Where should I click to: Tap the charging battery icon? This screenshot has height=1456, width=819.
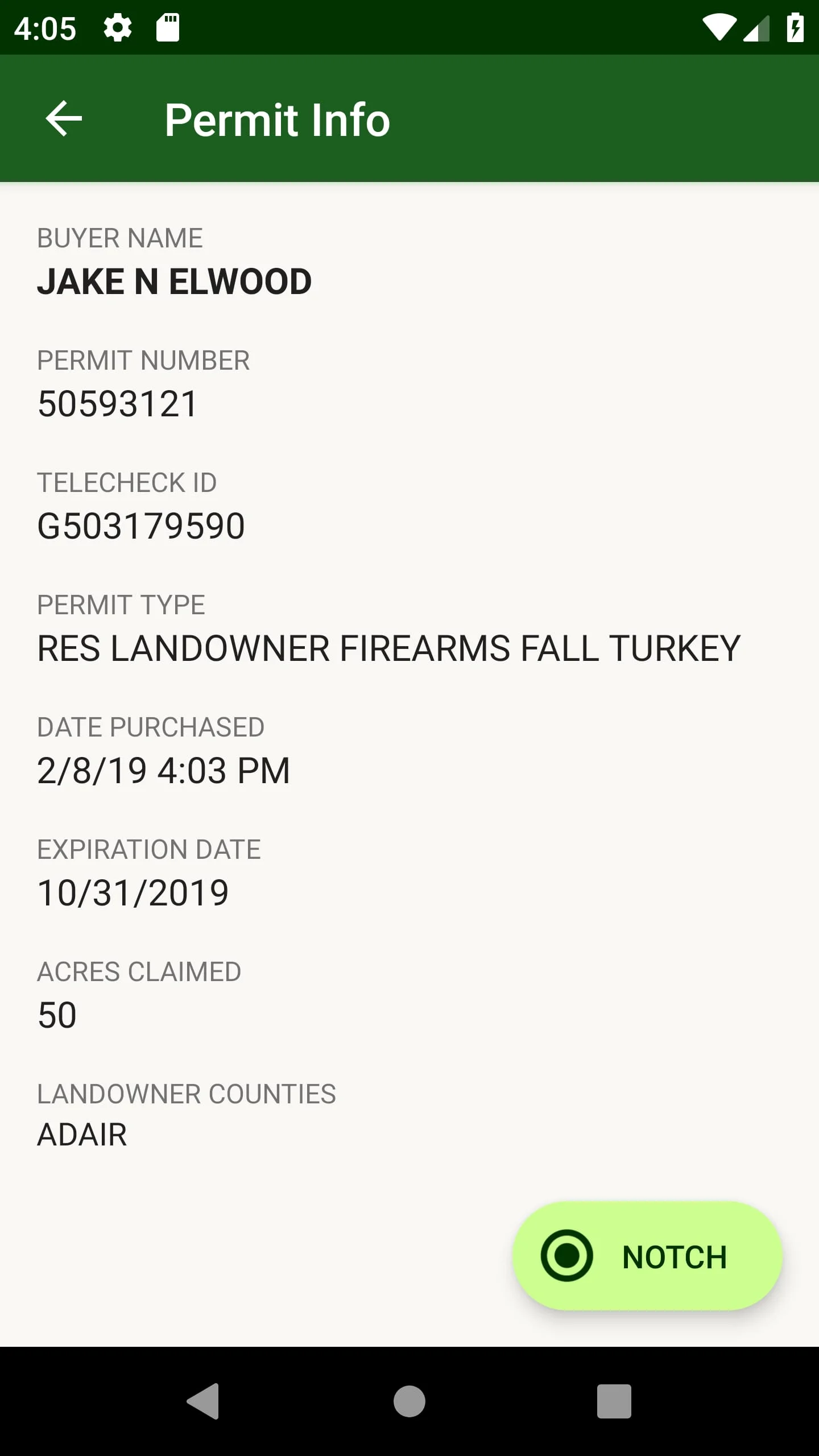coord(795,27)
